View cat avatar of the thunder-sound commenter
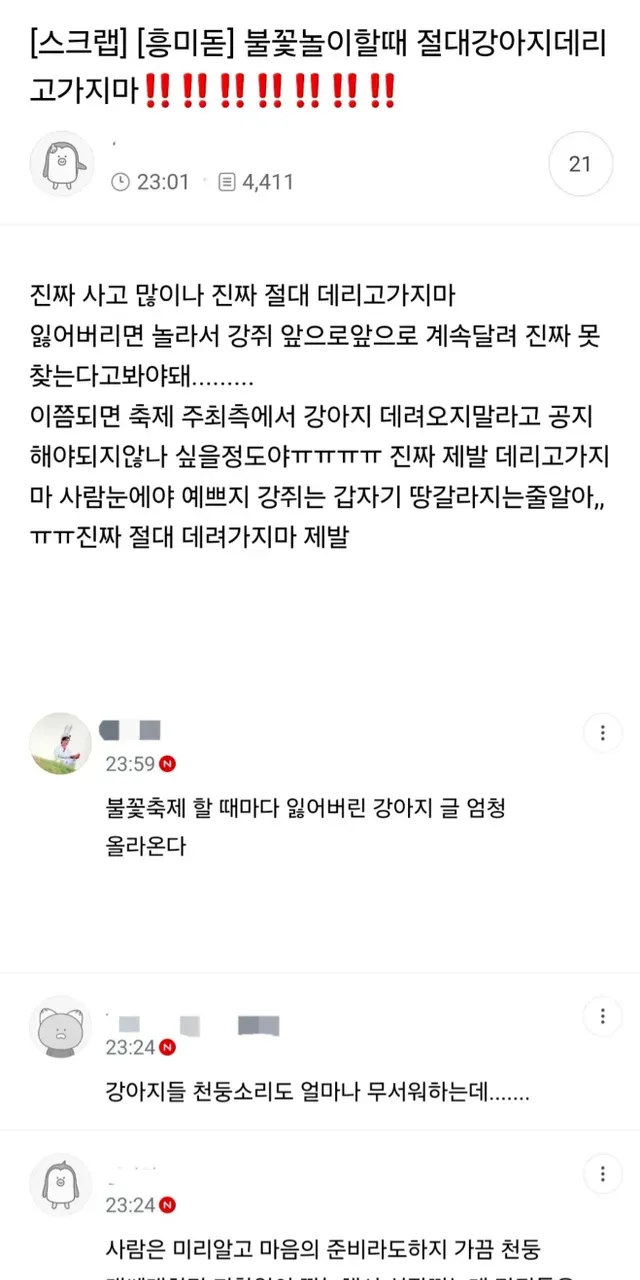Screen dimensions: 640x1280 coord(60,1027)
